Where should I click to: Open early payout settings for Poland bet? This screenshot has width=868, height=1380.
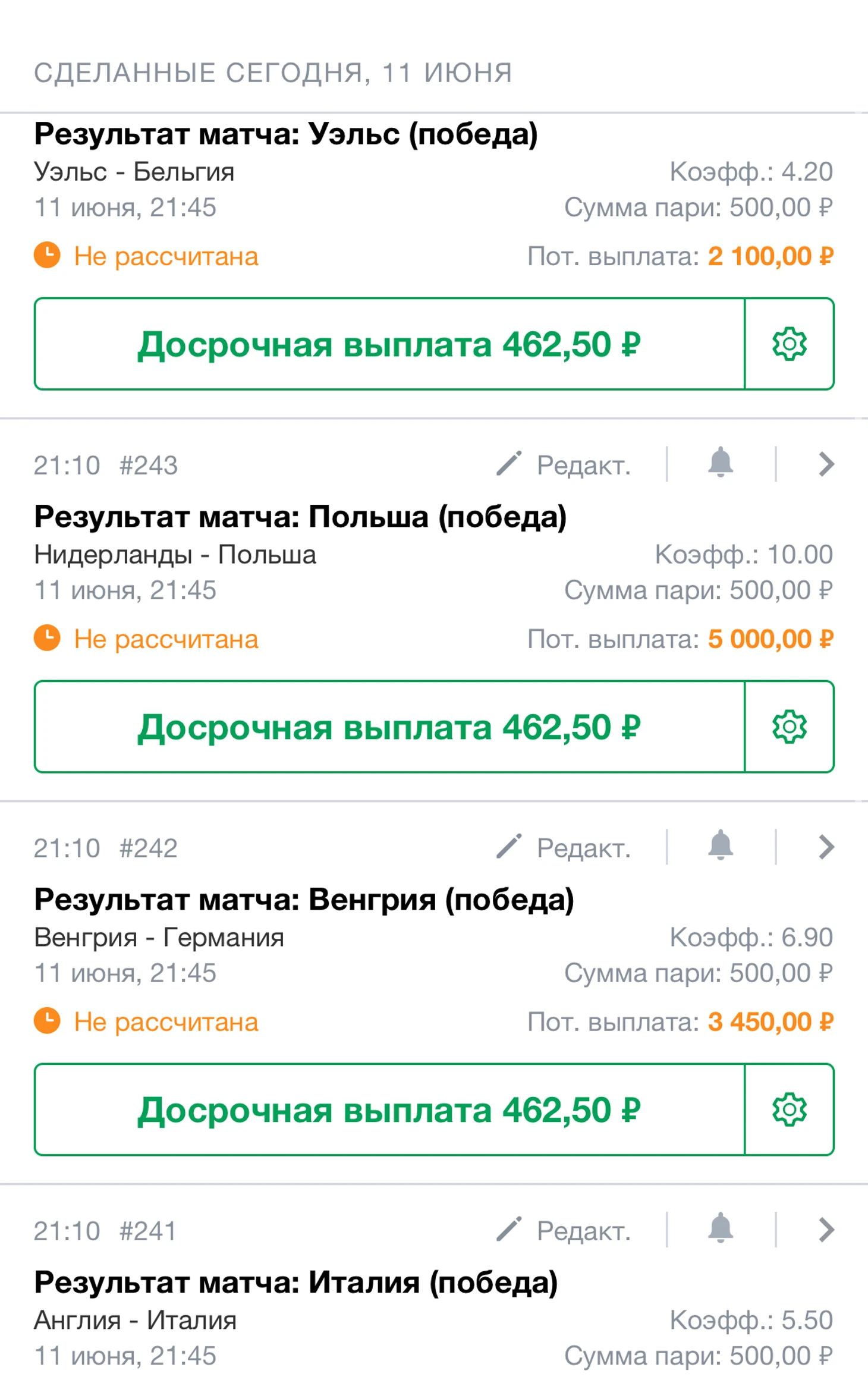789,727
